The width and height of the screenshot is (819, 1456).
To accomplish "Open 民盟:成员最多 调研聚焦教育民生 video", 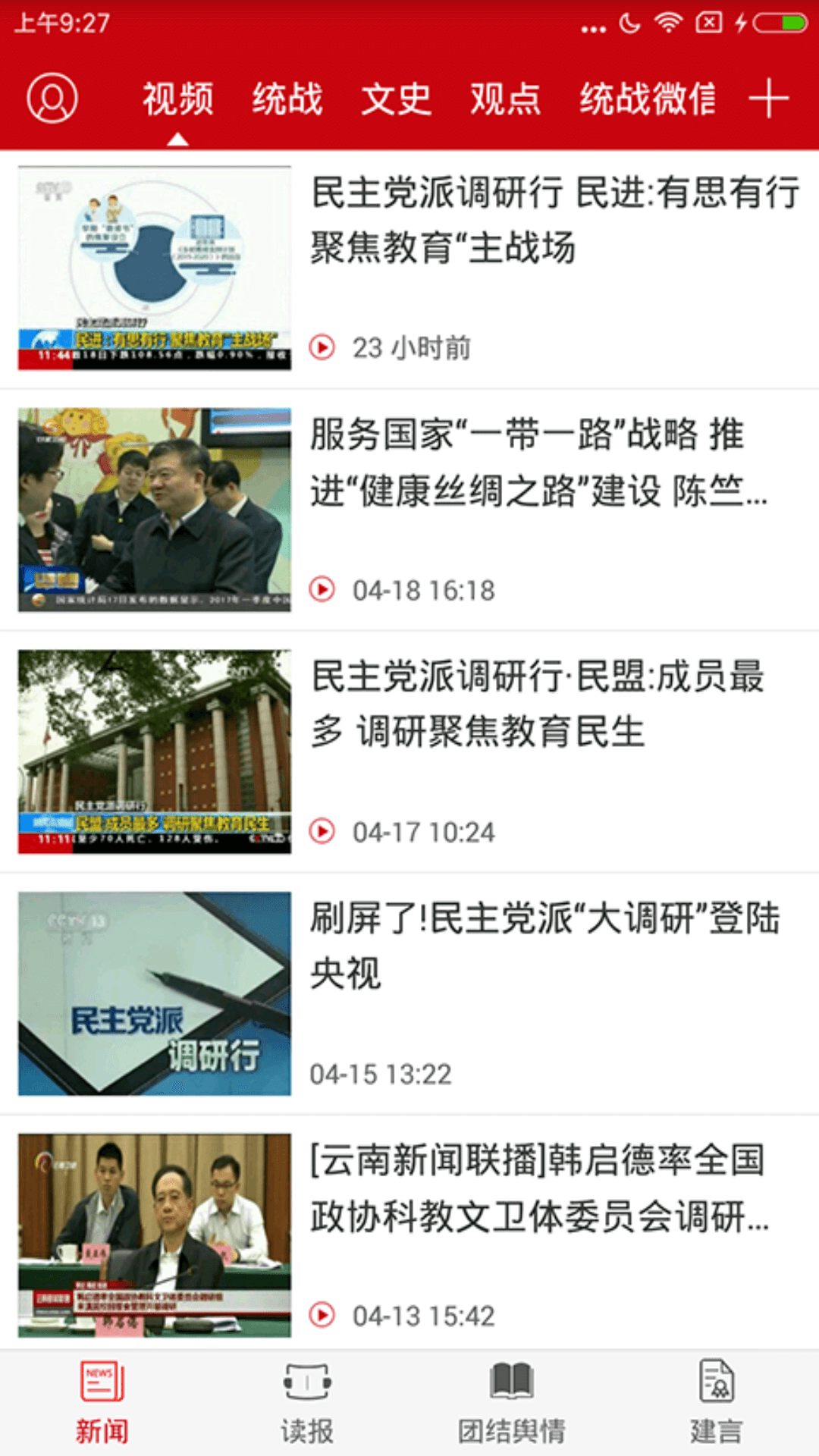I will (x=409, y=752).
